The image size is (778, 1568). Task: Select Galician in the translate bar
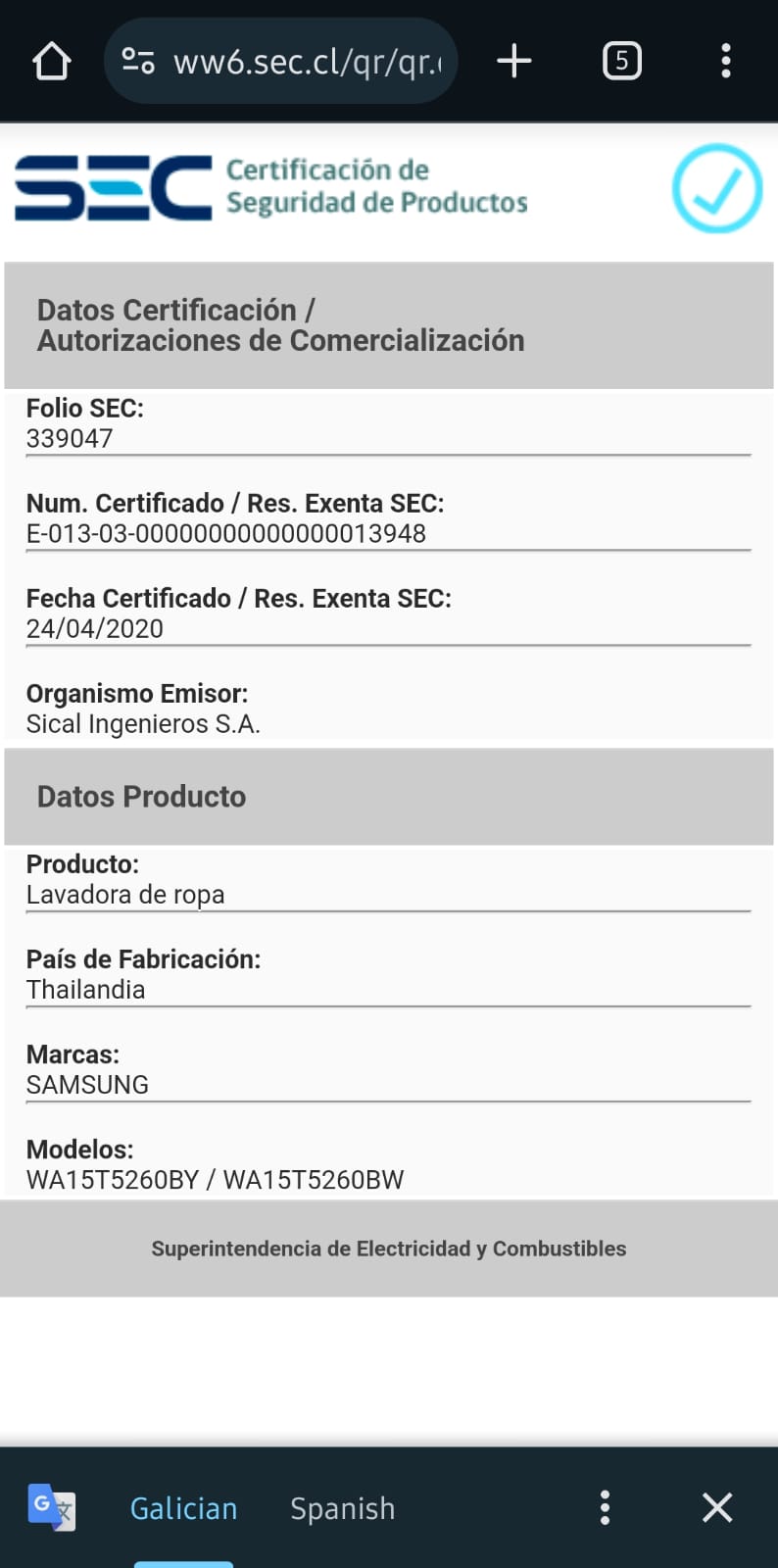pos(183,1508)
